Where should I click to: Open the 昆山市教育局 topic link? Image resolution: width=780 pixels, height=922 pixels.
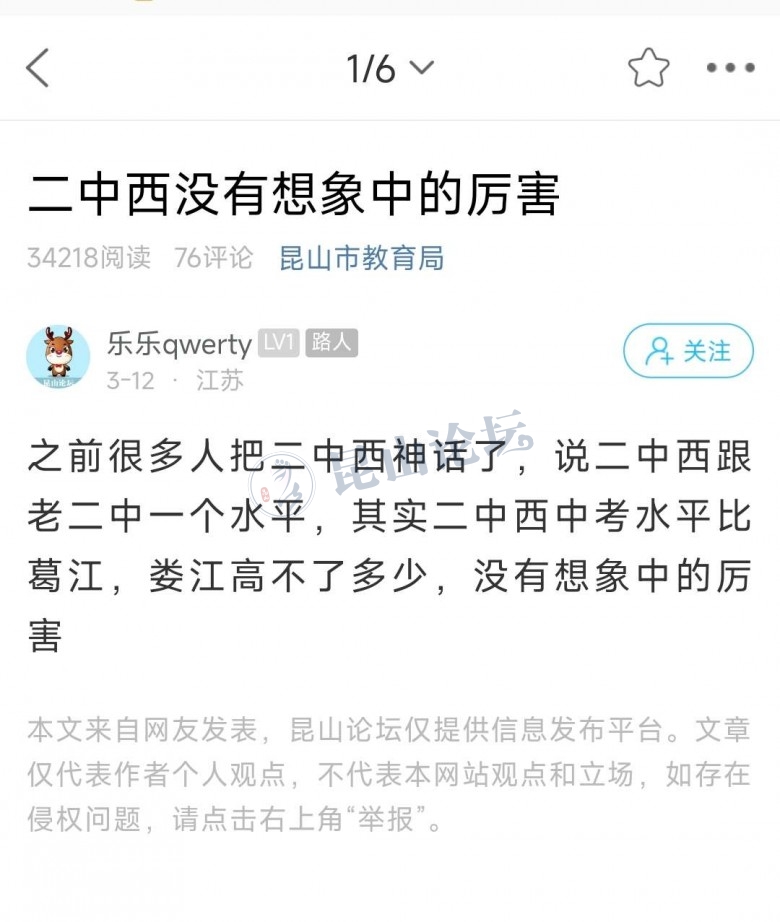point(361,258)
